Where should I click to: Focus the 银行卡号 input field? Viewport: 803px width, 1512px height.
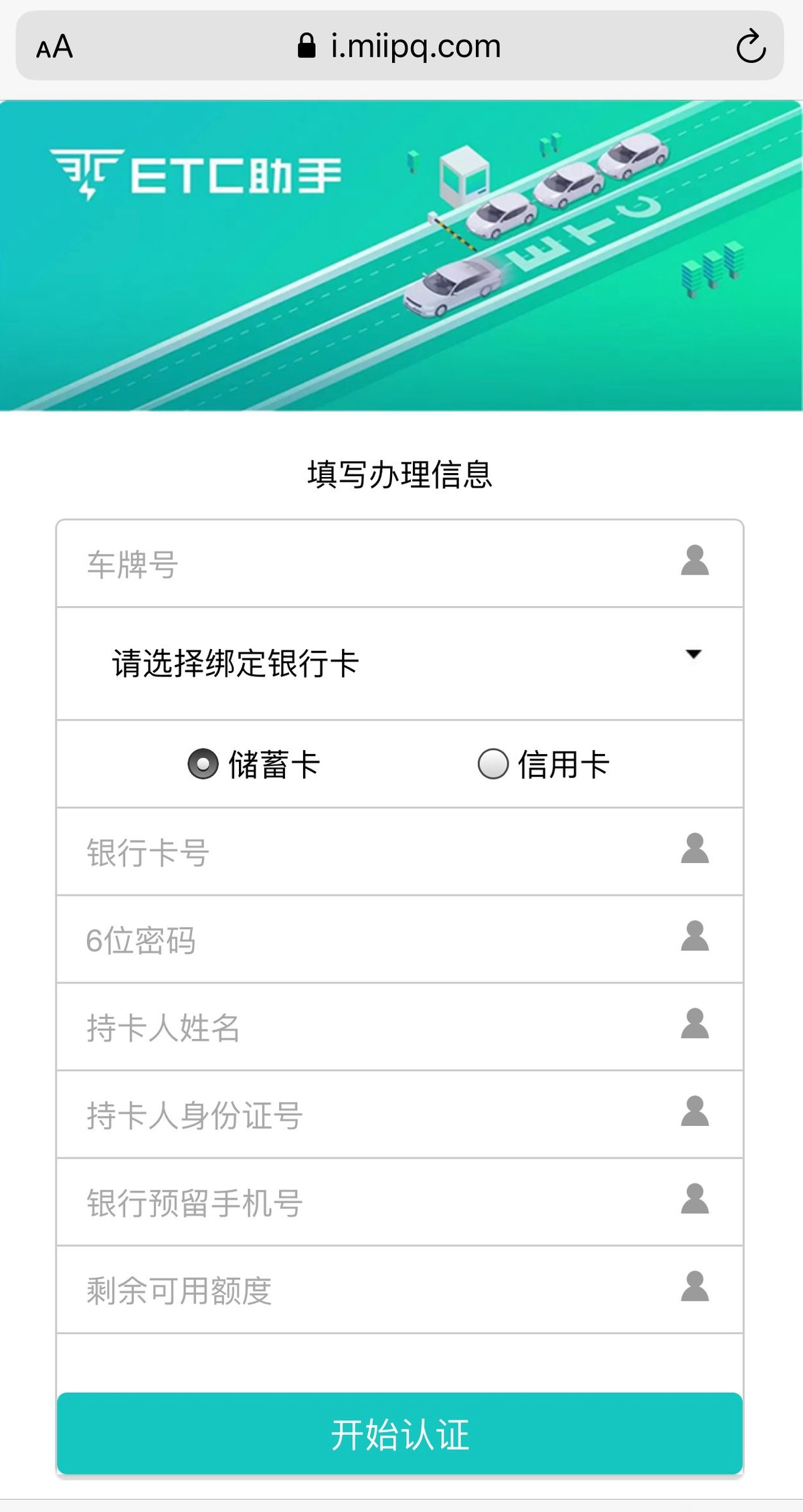pos(375,852)
